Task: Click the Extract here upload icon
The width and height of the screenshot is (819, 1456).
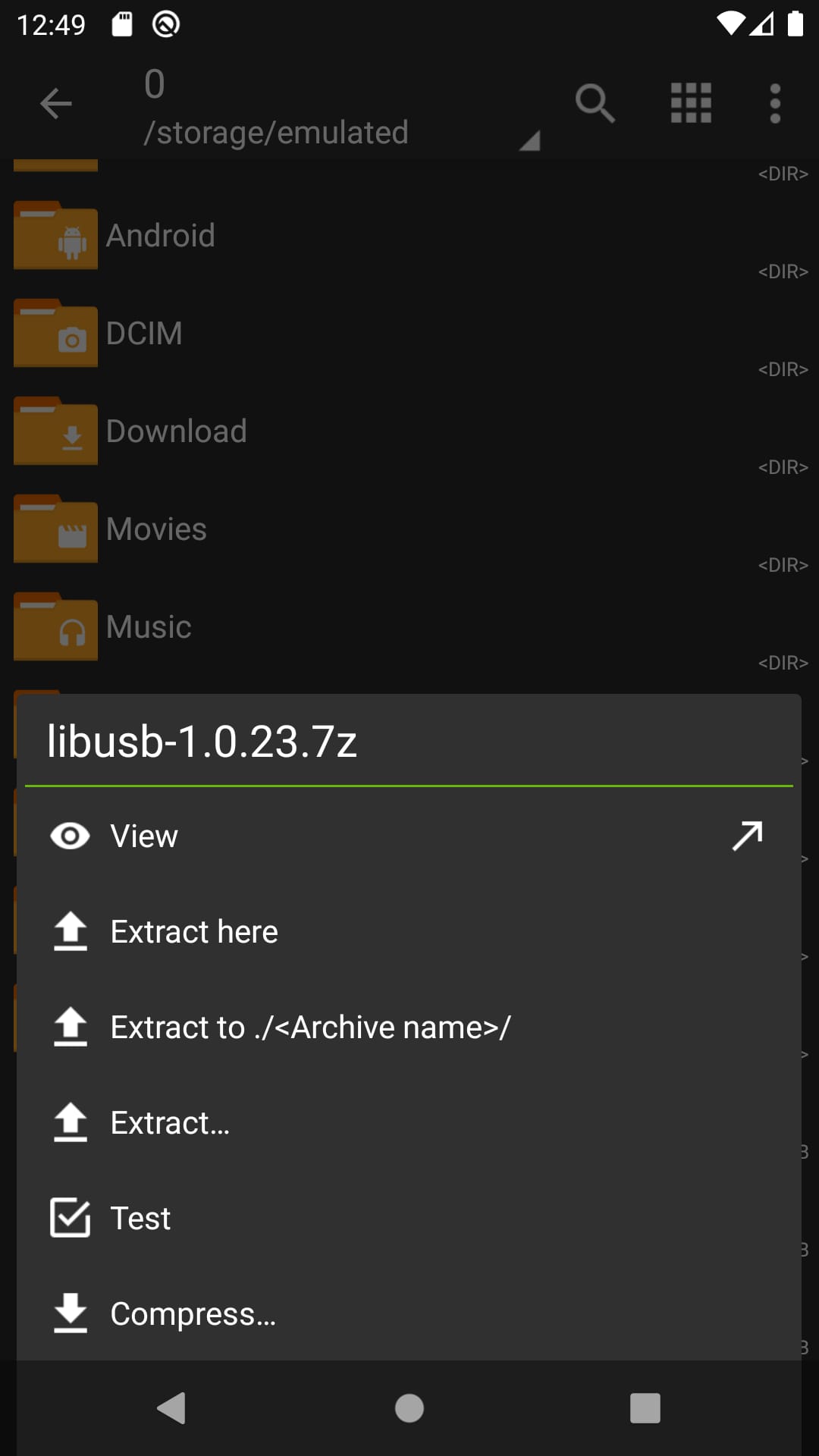Action: pos(70,931)
